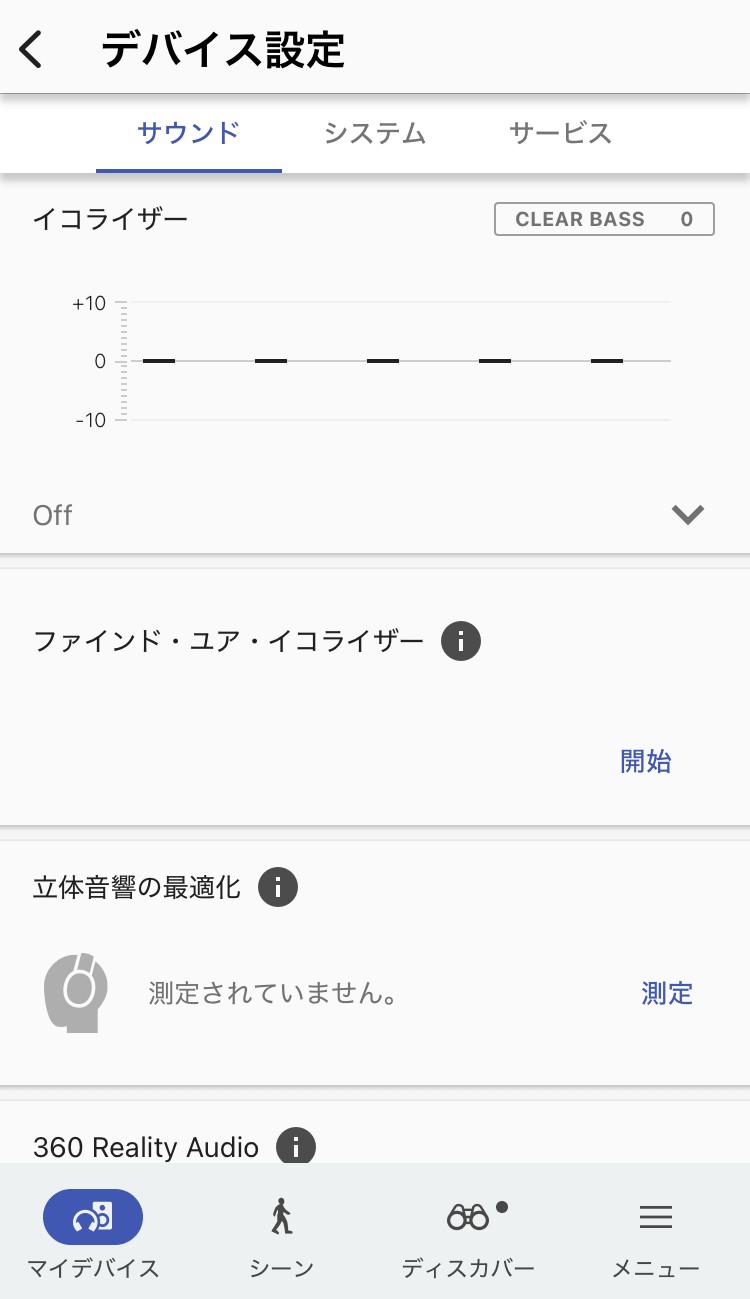The width and height of the screenshot is (750, 1299).
Task: Open the CLEAR BASS control
Action: pos(604,218)
